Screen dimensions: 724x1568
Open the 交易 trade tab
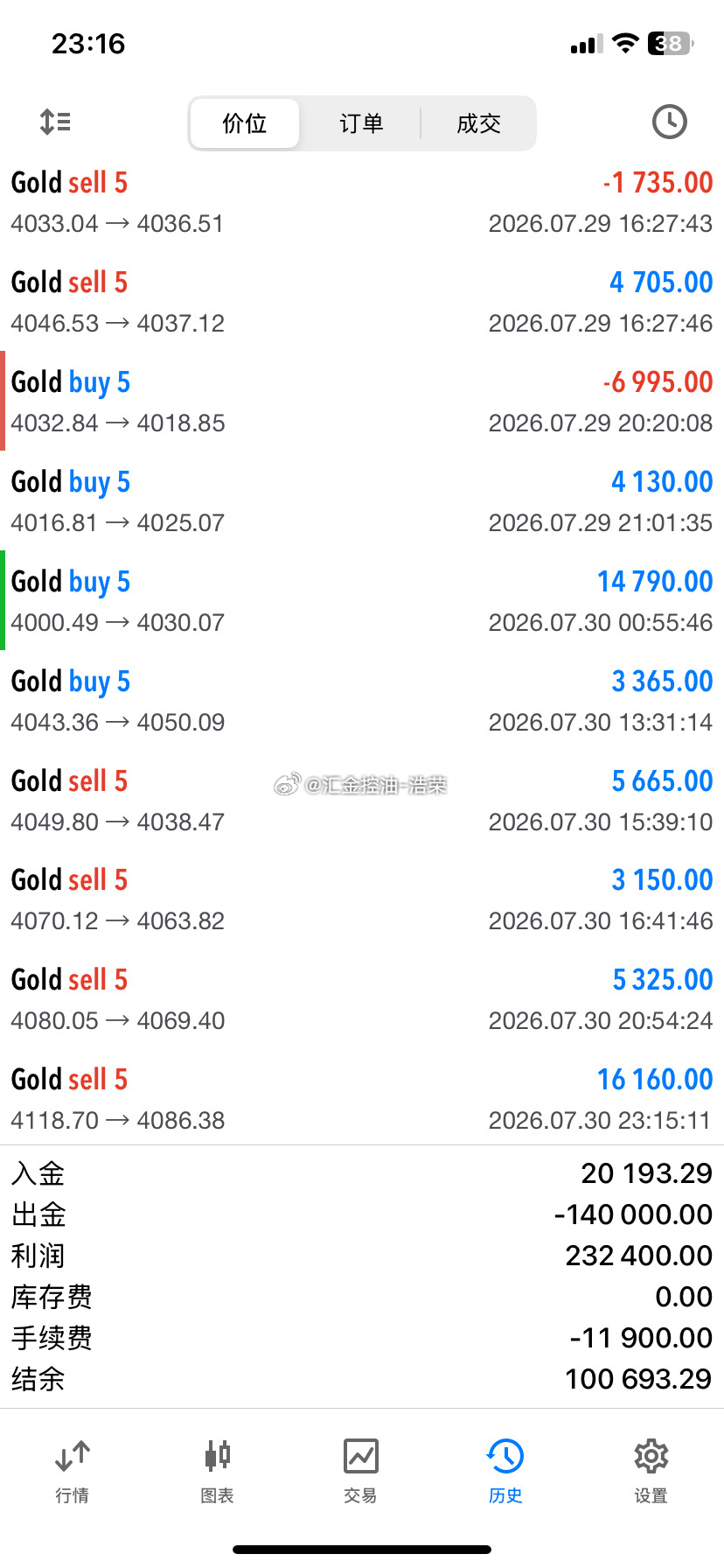361,1471
